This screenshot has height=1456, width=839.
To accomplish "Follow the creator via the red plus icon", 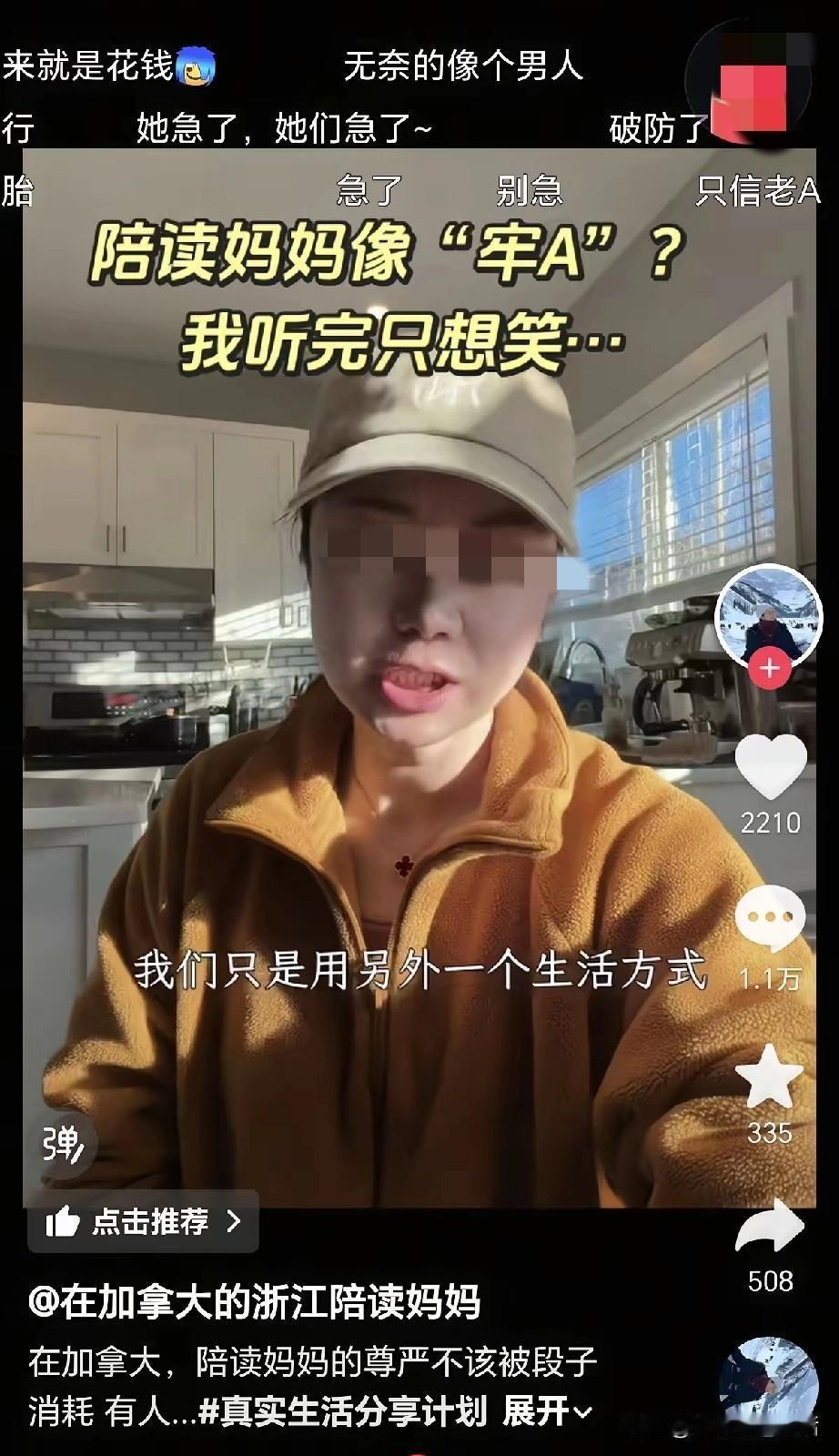I will 770,668.
